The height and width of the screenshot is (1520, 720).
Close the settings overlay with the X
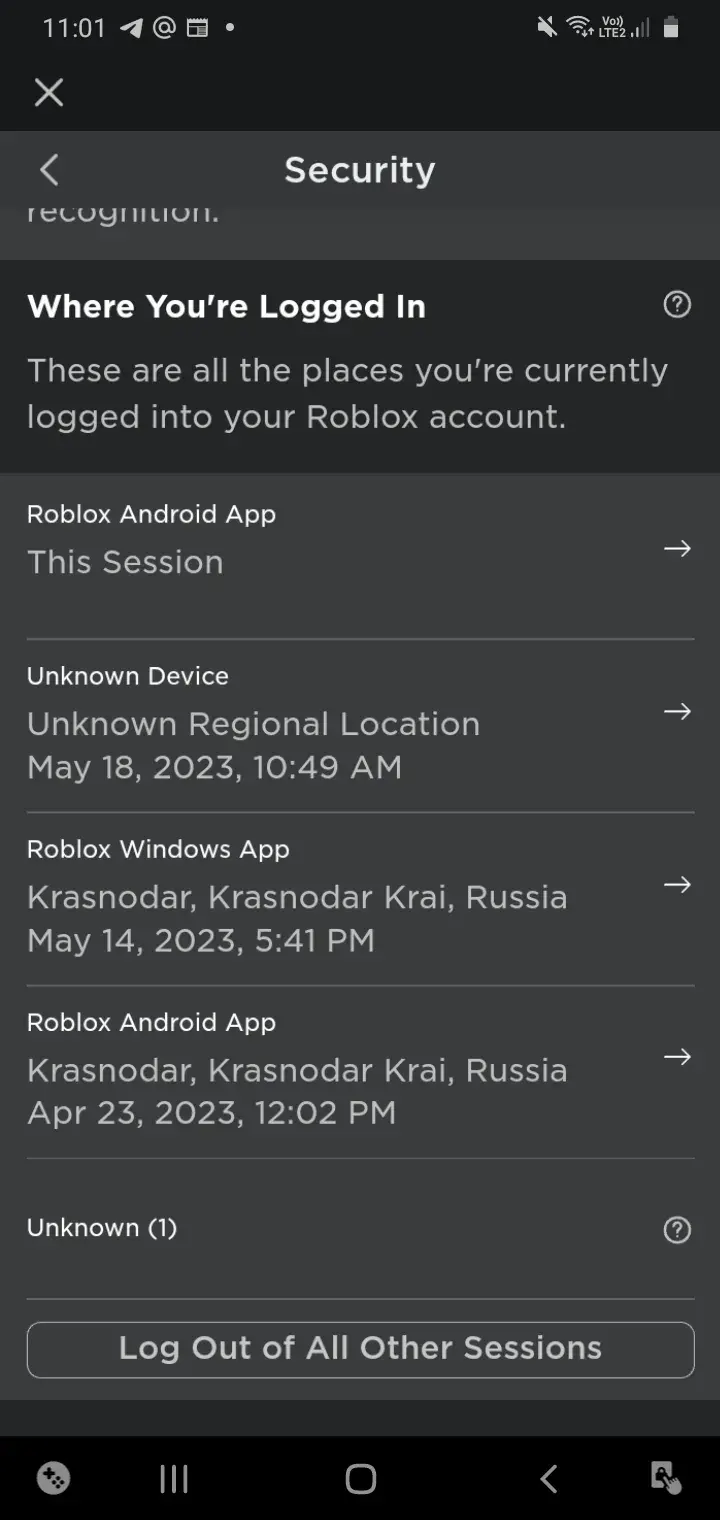point(48,93)
